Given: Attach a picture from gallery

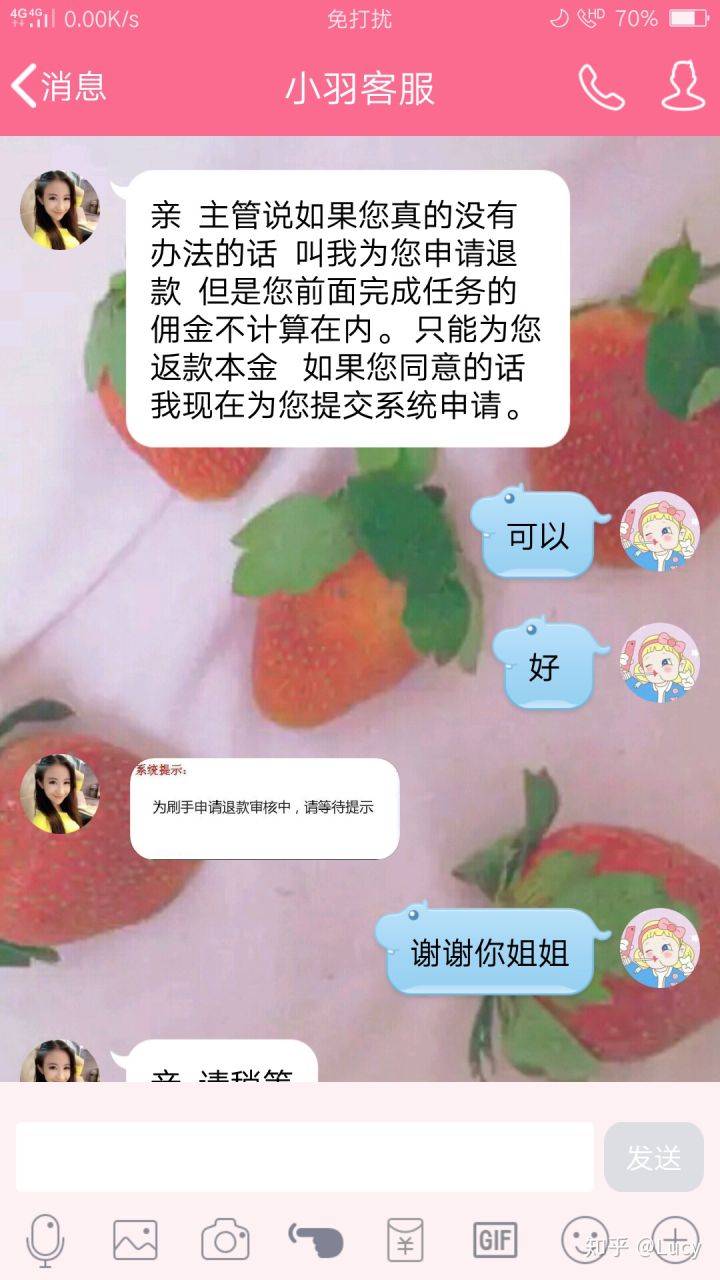Looking at the screenshot, I should click(135, 1240).
